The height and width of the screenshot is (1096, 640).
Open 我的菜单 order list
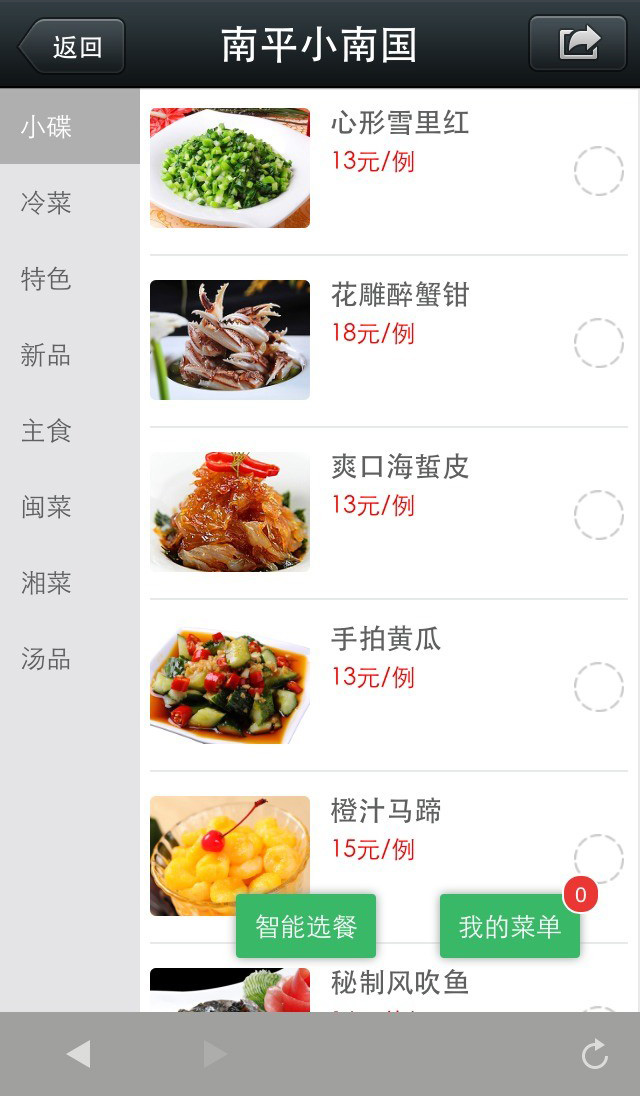tap(510, 926)
